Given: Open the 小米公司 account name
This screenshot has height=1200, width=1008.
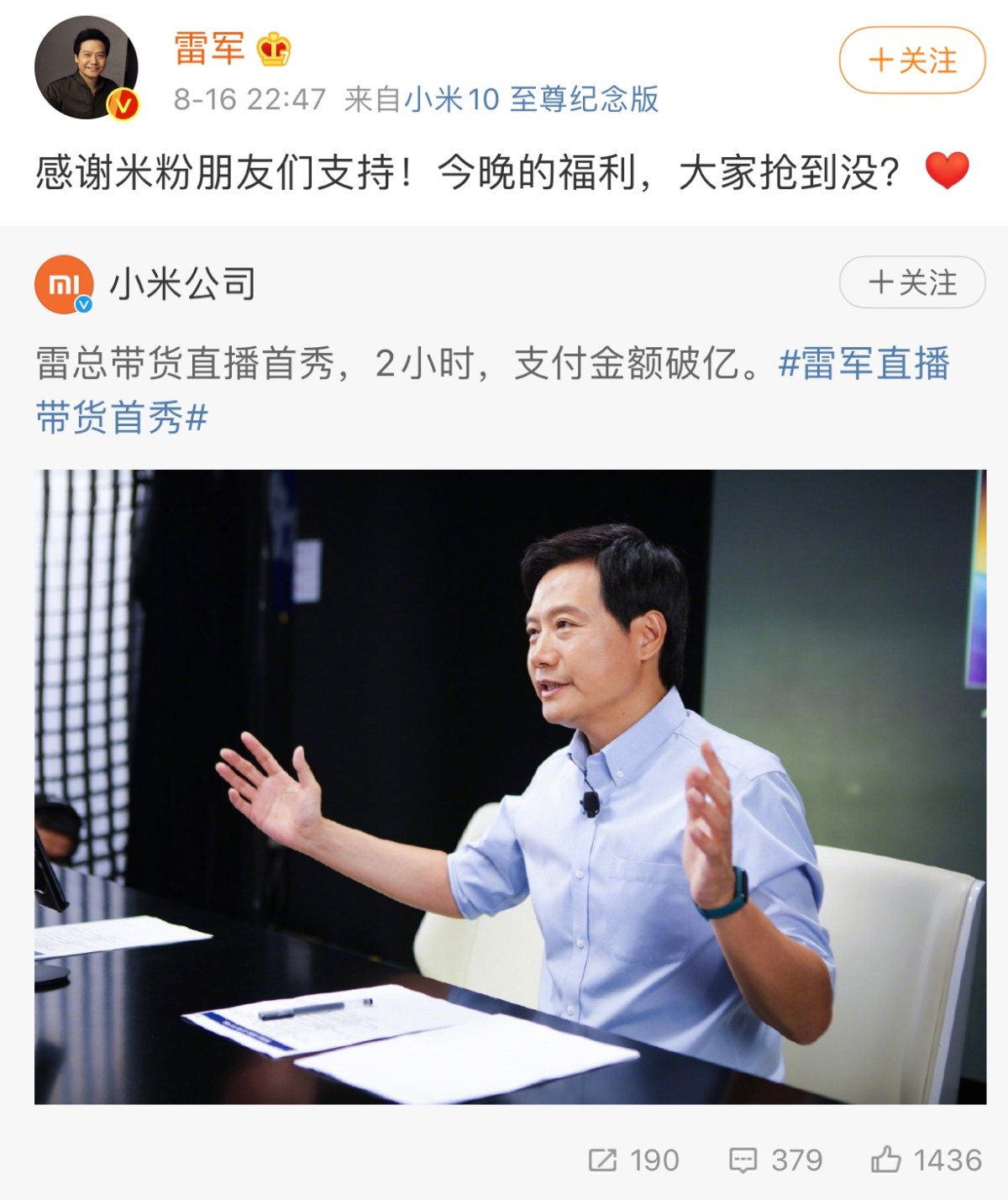Looking at the screenshot, I should tap(183, 284).
